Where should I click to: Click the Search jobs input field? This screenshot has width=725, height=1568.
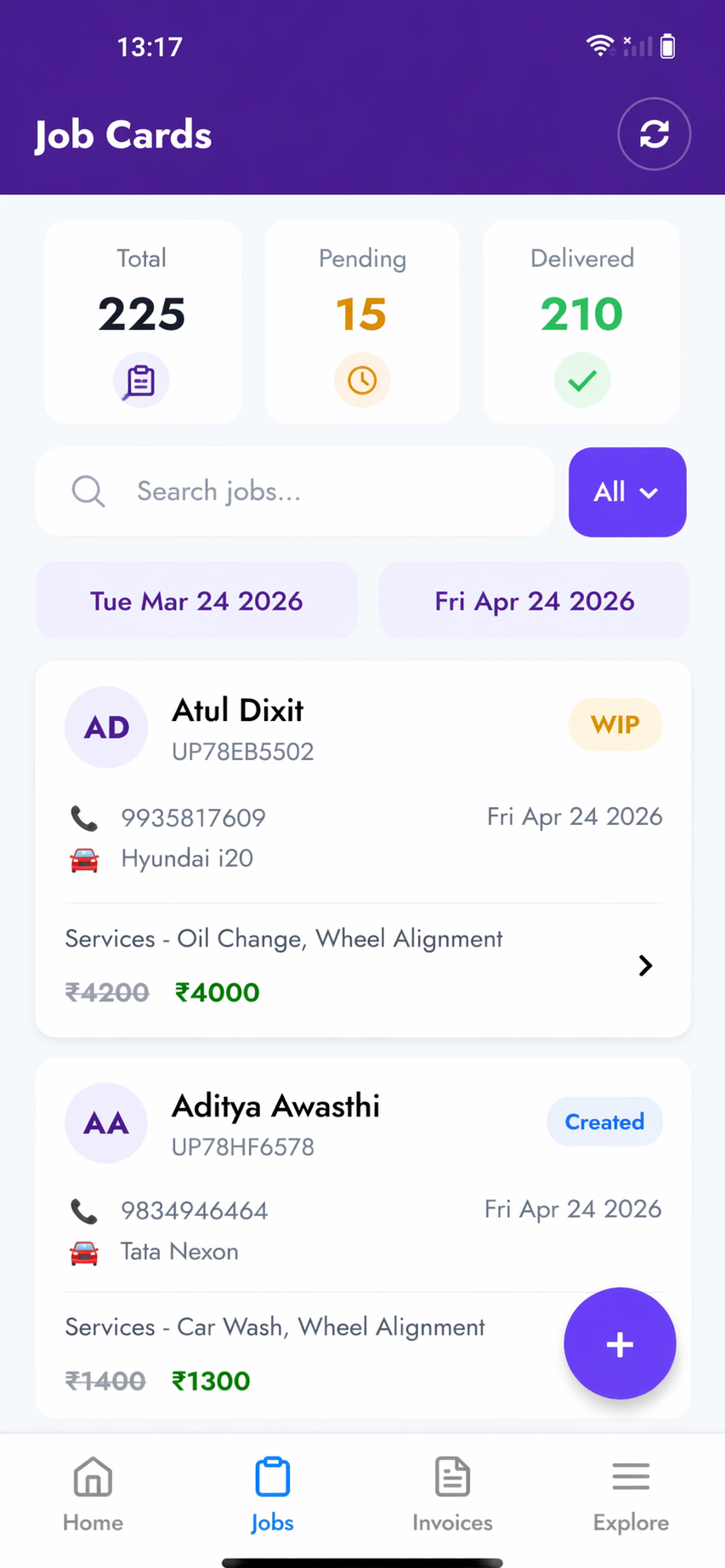point(297,491)
